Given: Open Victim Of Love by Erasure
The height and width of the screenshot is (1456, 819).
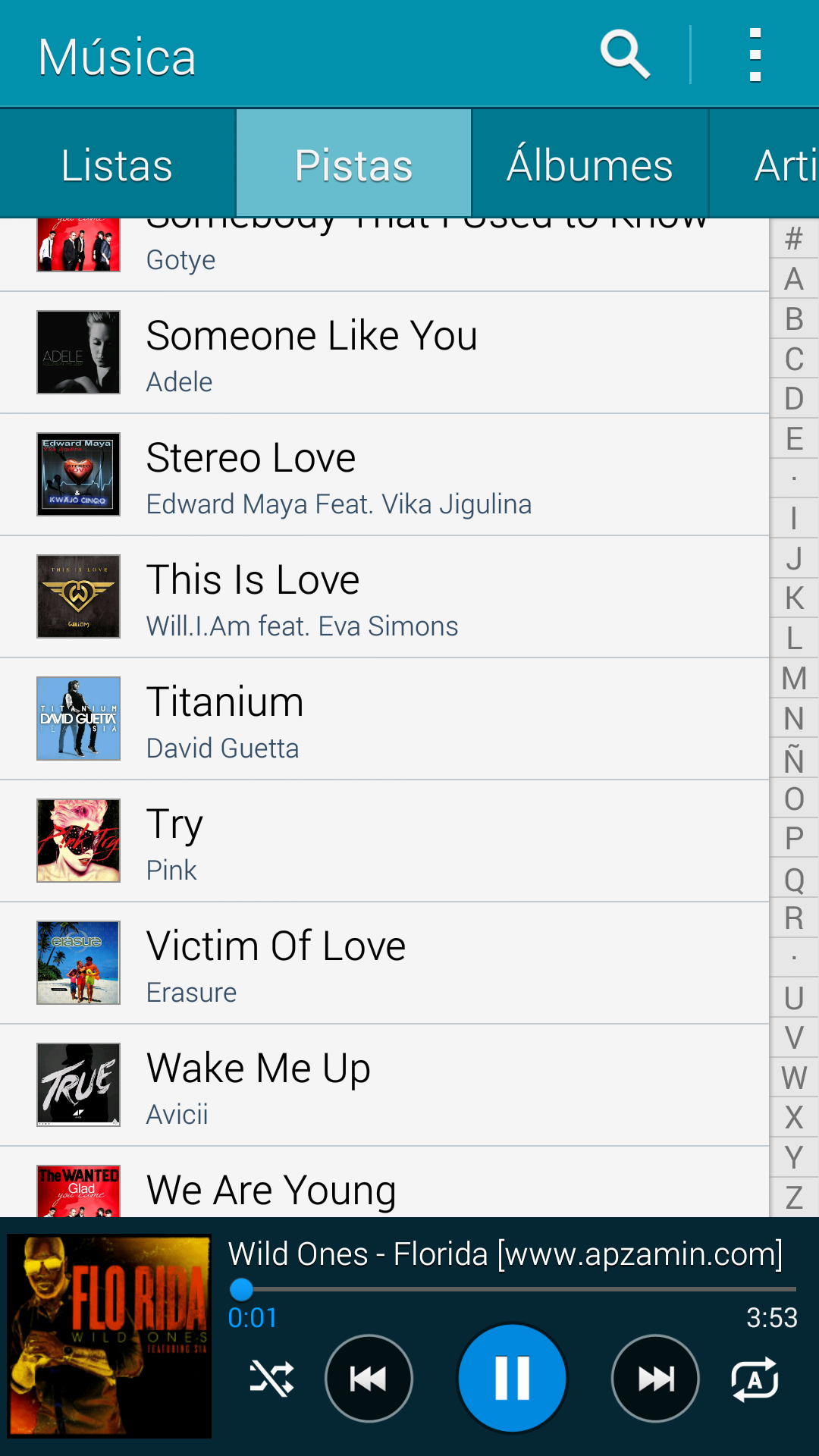Looking at the screenshot, I should tap(379, 964).
